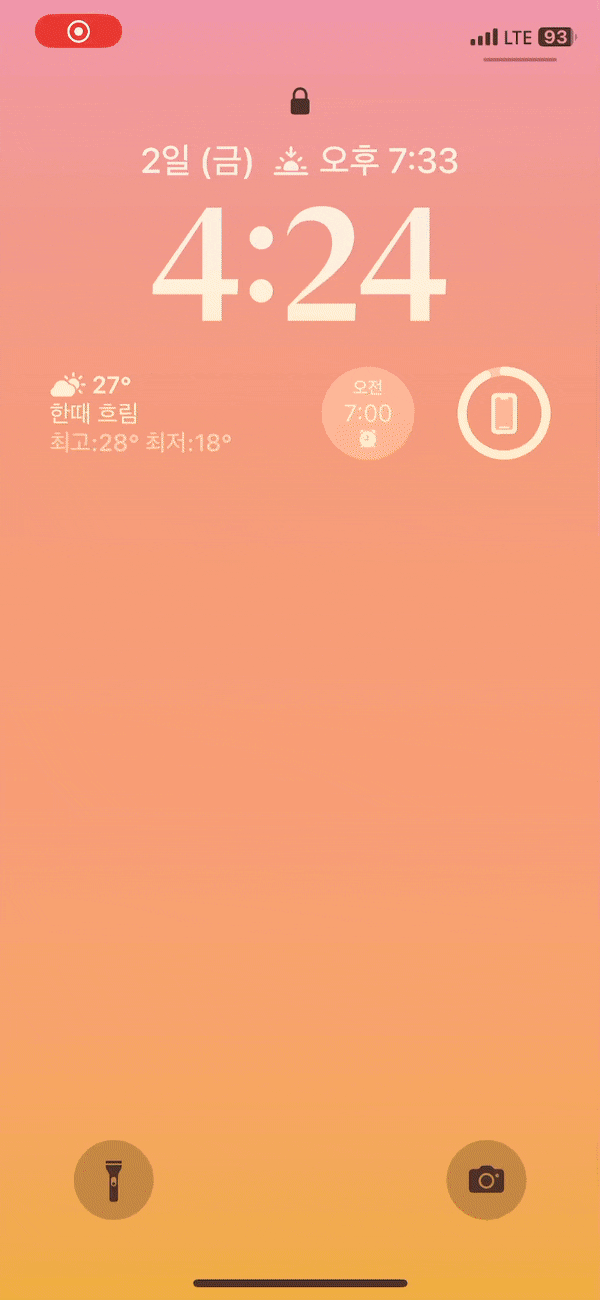600x1300 pixels.
Task: Open the phone battery ring widget
Action: pyautogui.click(x=504, y=414)
